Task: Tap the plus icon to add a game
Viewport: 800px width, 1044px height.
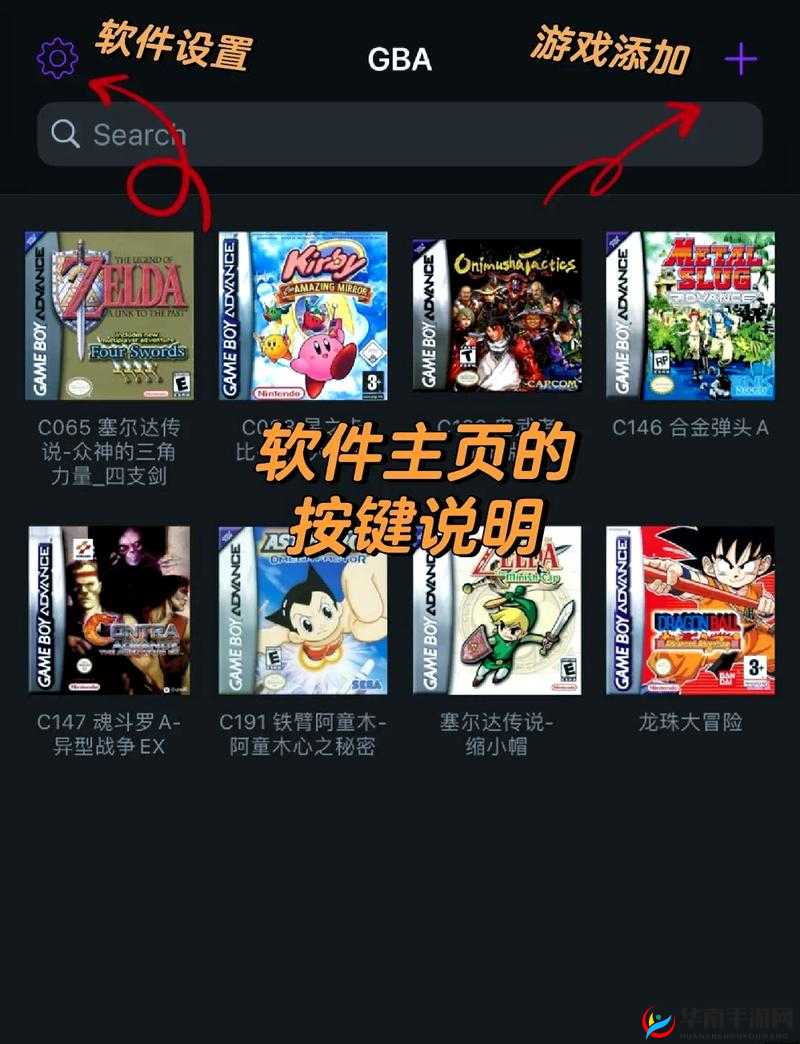Action: pyautogui.click(x=740, y=60)
